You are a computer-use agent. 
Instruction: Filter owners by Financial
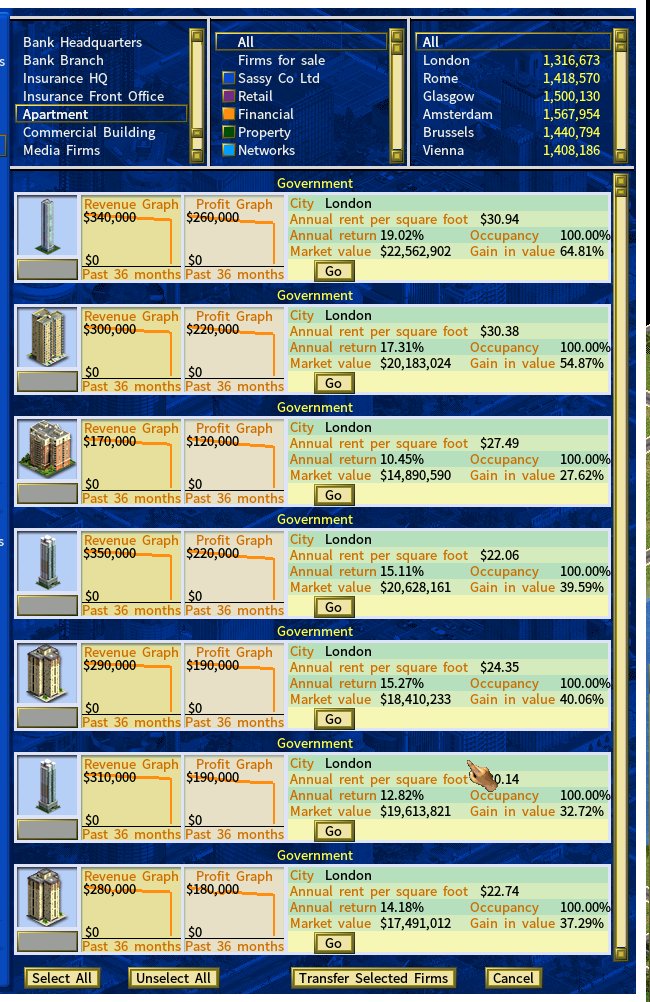coord(265,114)
